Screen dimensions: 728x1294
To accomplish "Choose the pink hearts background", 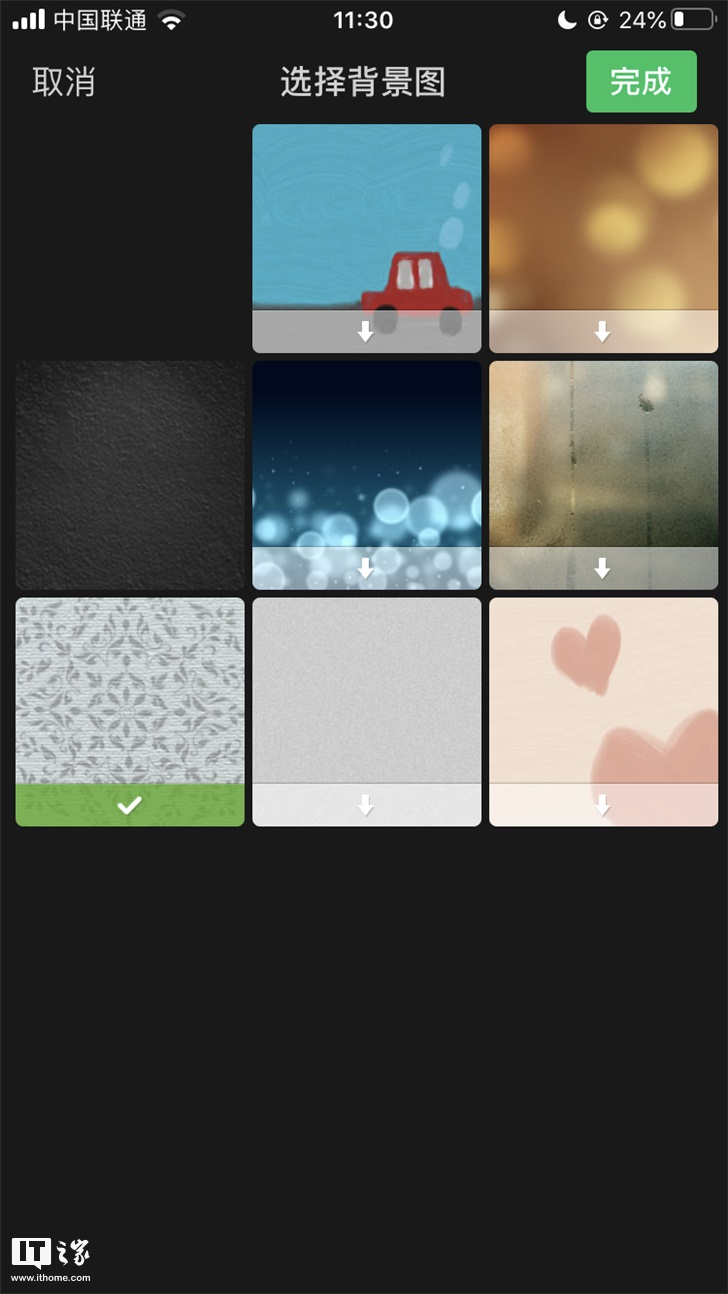I will [603, 711].
